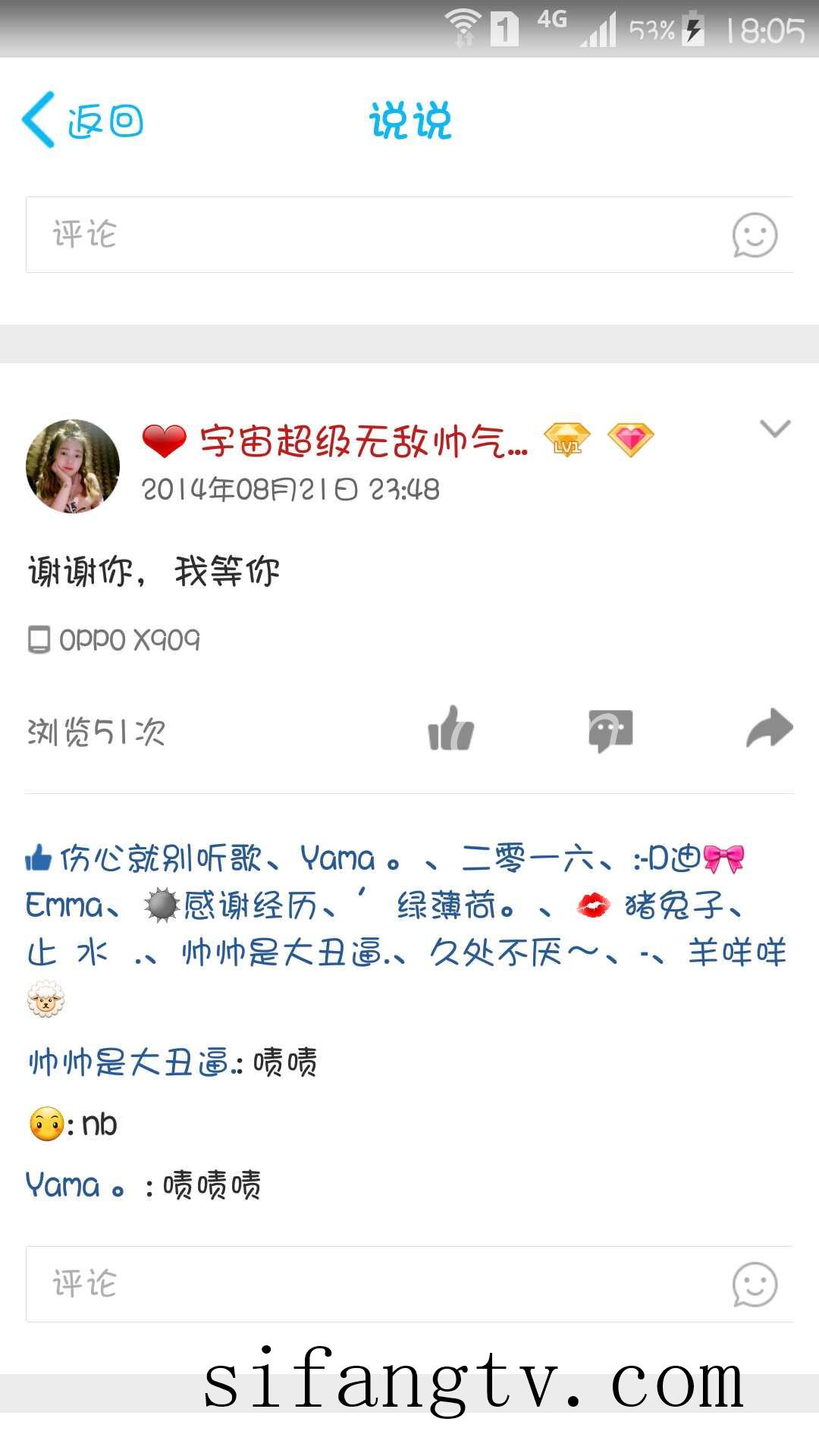Open emoji picker in top comment box
Viewport: 819px width, 1456px height.
click(754, 235)
